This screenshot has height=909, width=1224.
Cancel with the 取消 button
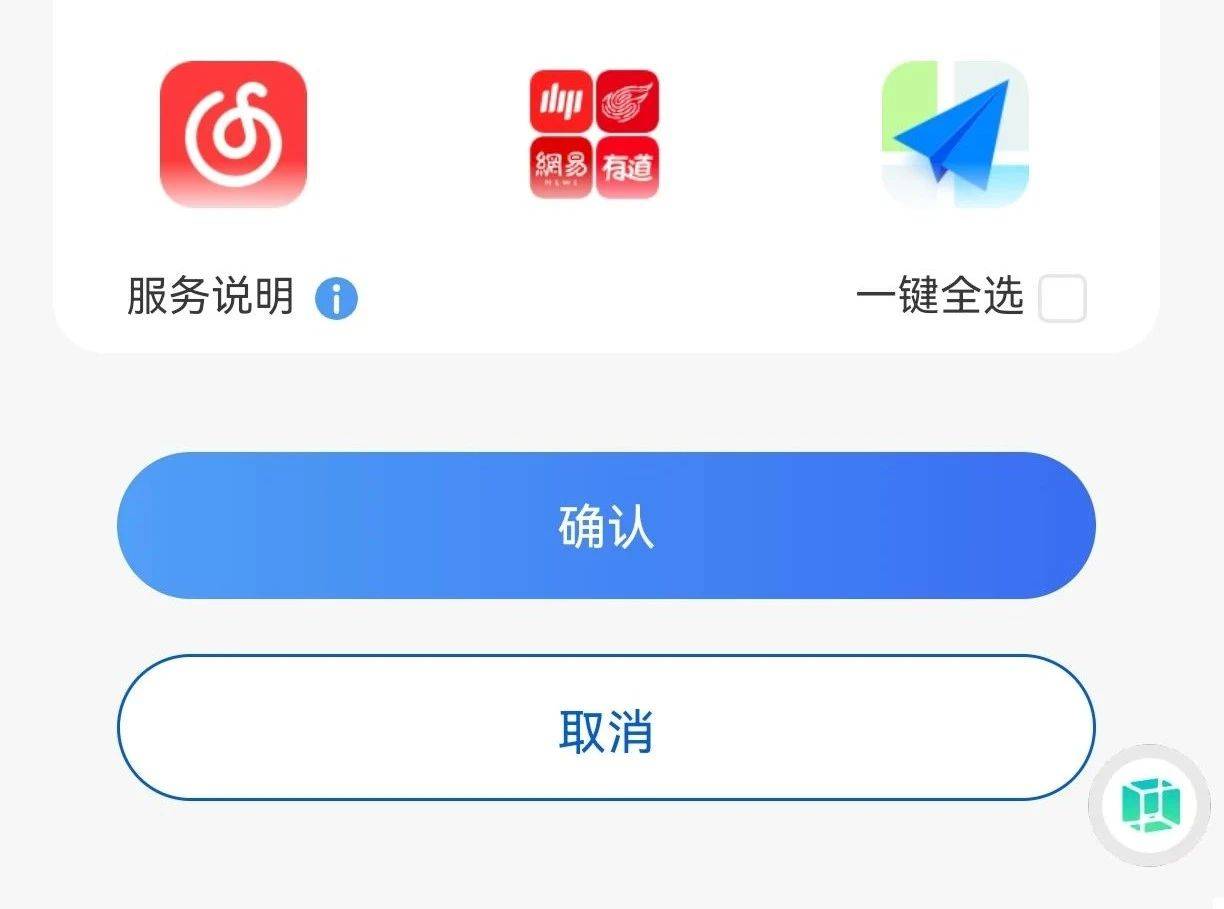(606, 728)
